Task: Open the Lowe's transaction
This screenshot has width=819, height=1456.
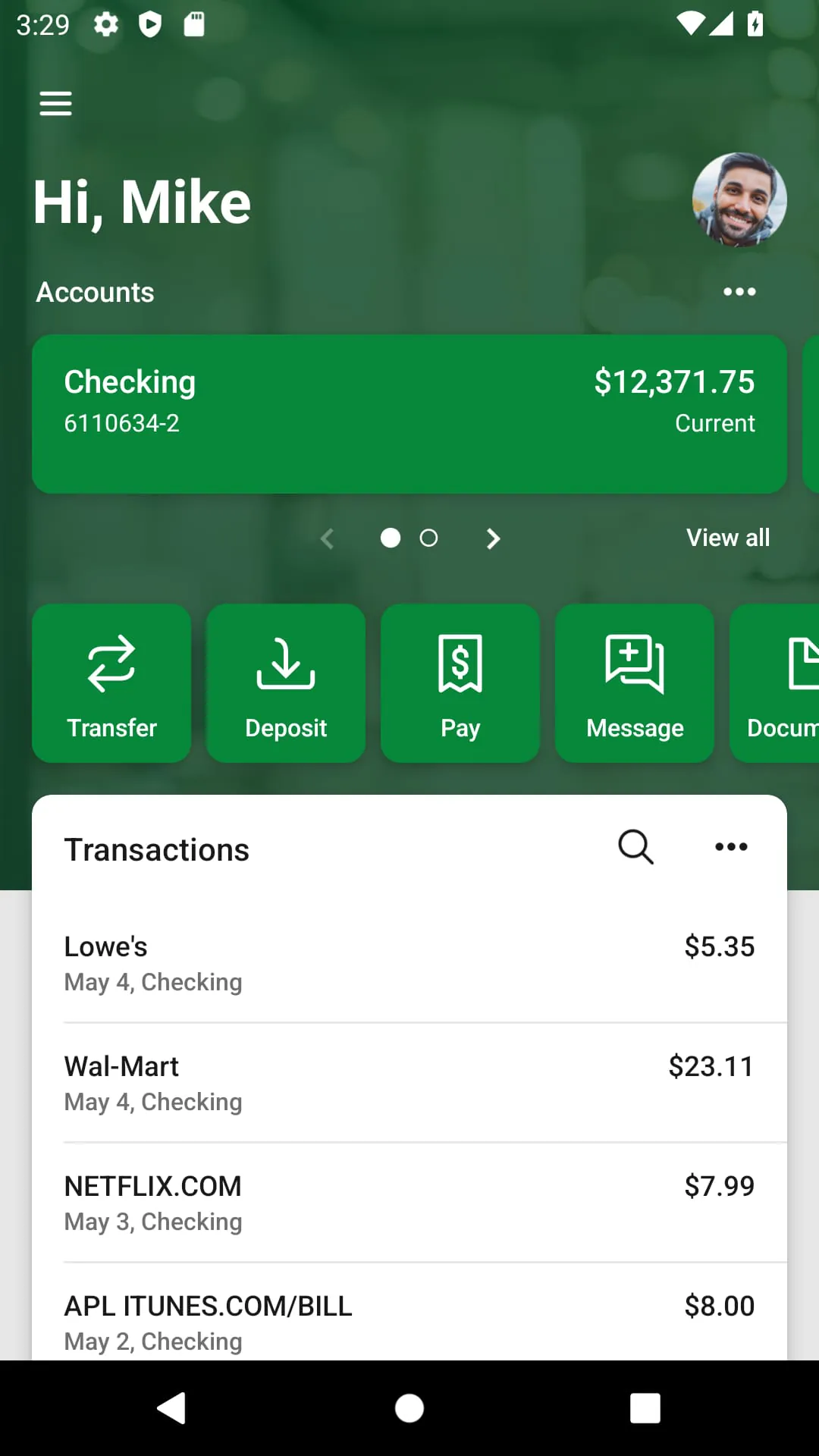Action: pyautogui.click(x=409, y=963)
